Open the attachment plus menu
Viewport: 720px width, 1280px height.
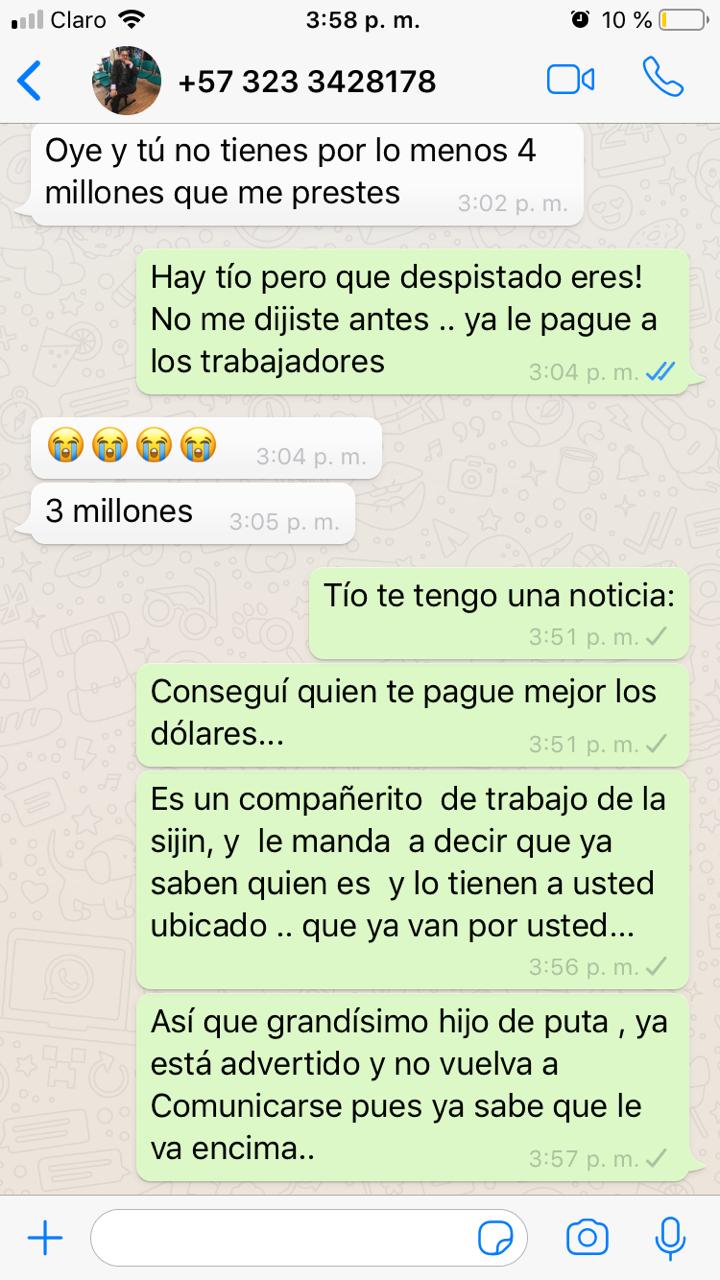[44, 1239]
